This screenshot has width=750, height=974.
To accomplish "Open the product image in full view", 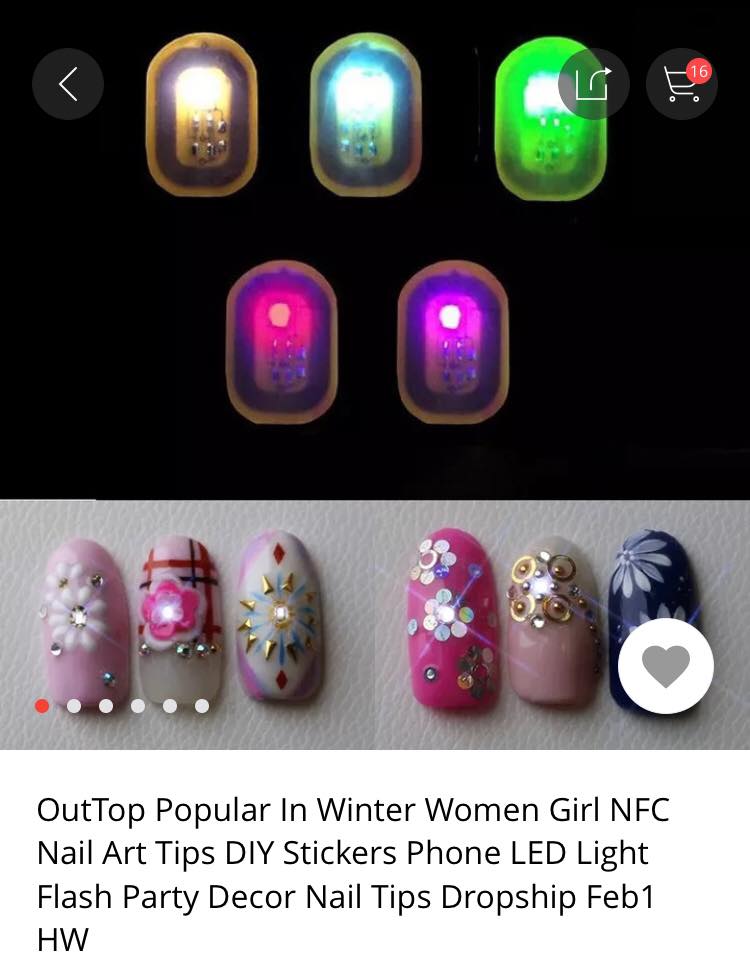I will 375,350.
